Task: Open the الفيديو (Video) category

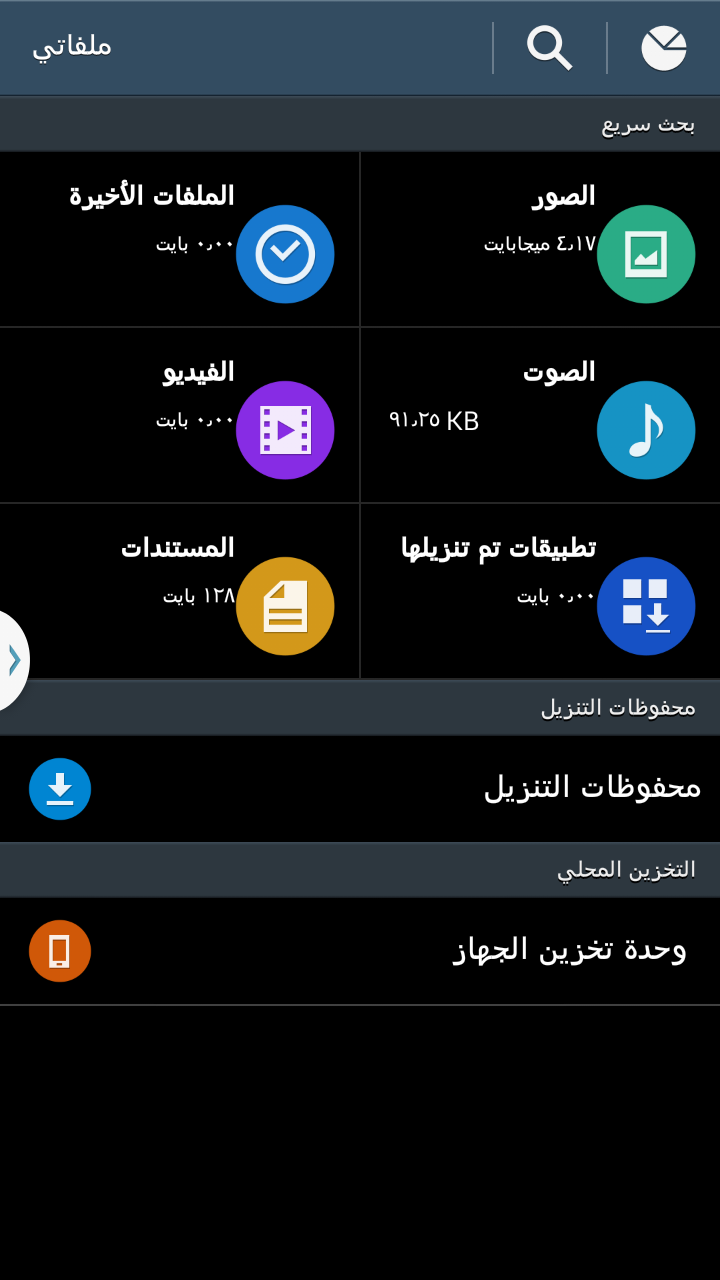Action: pyautogui.click(x=179, y=415)
